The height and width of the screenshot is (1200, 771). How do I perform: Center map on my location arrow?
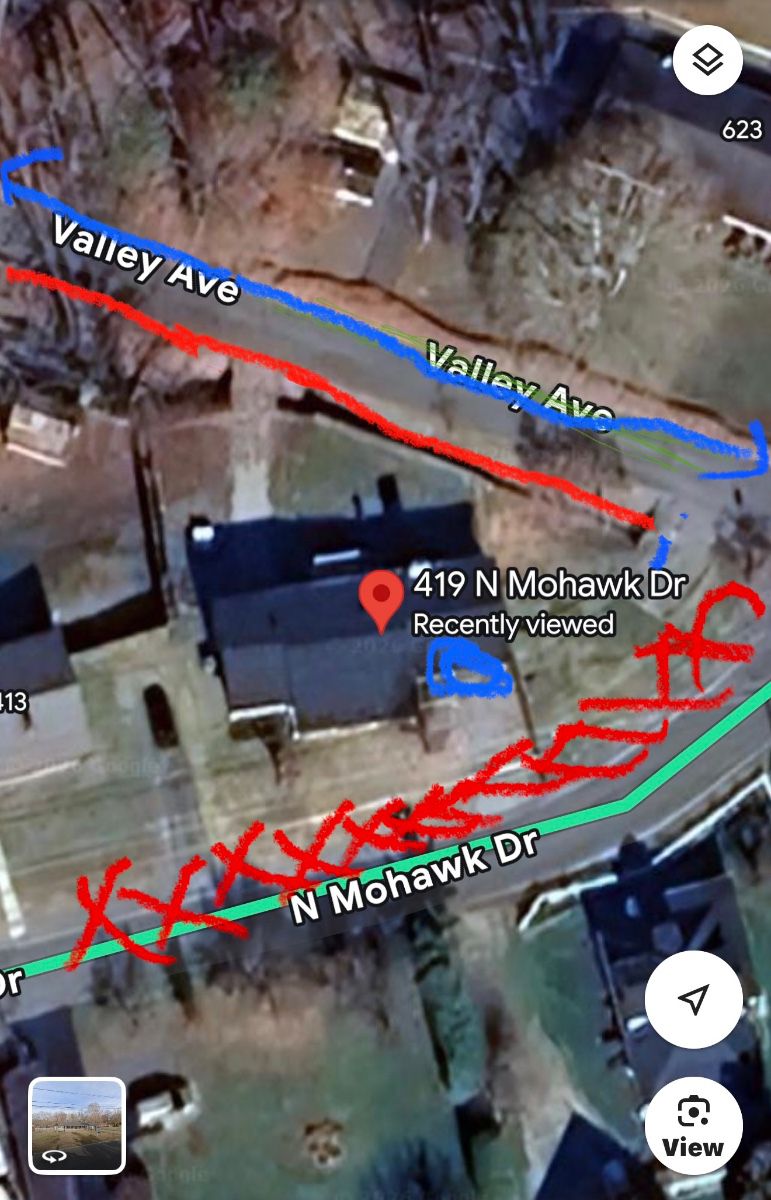point(693,998)
